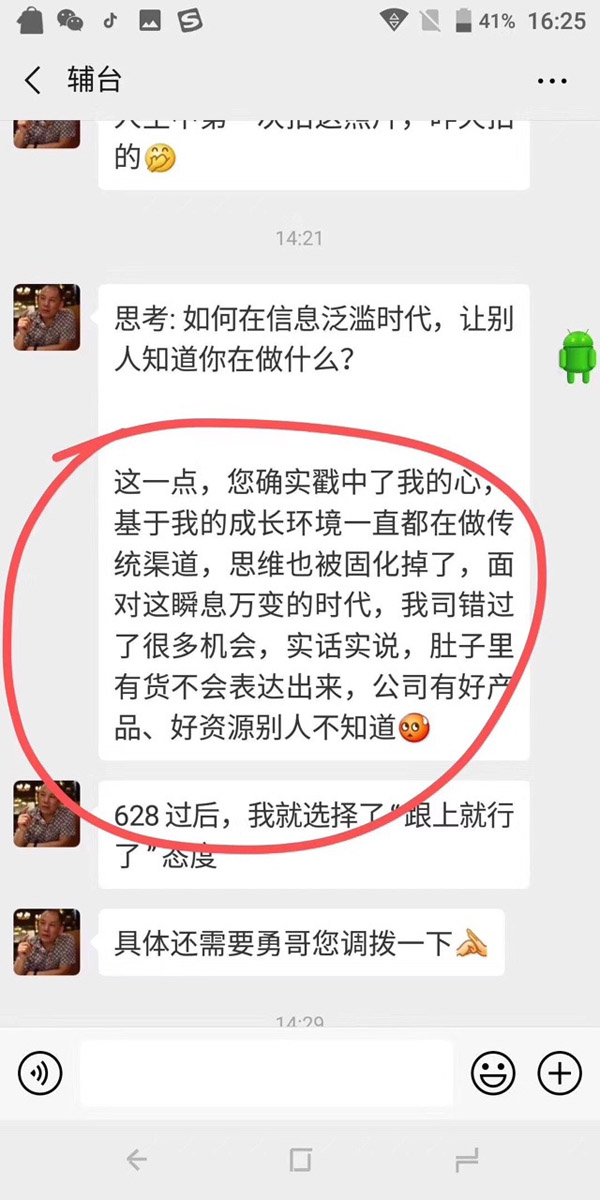Tap sender's avatar beside the 思考 message
Screen dimensions: 600x1200
(47, 316)
